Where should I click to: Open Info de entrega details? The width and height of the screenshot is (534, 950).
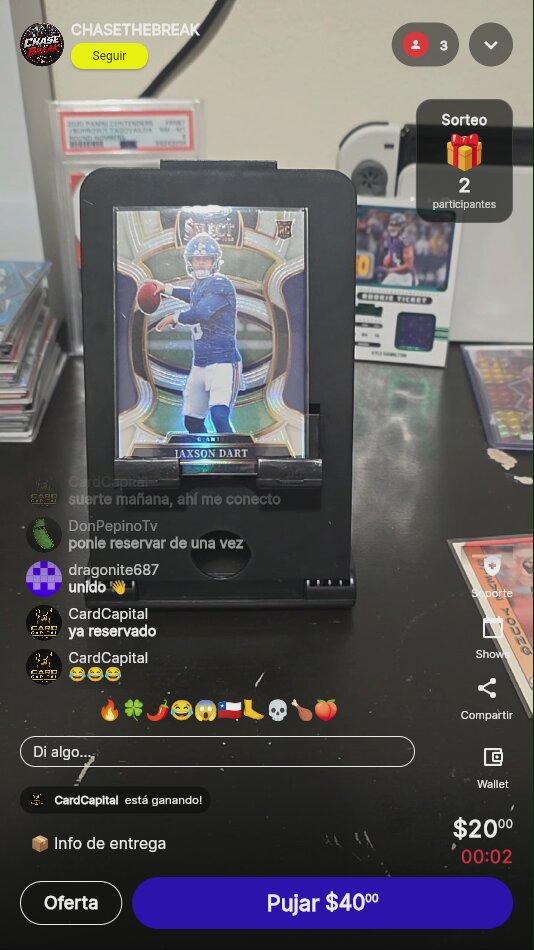98,843
